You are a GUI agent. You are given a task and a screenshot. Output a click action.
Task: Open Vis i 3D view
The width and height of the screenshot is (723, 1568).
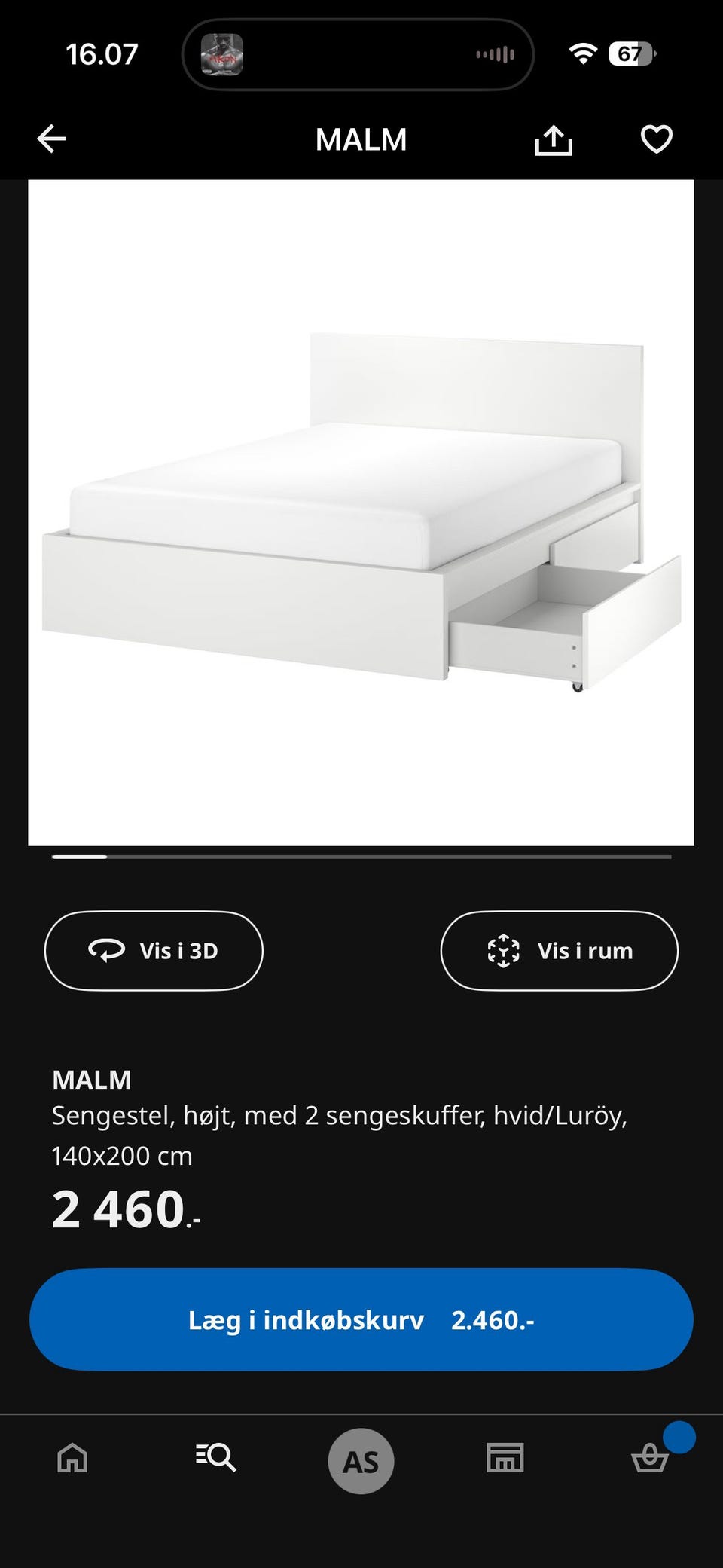point(154,951)
